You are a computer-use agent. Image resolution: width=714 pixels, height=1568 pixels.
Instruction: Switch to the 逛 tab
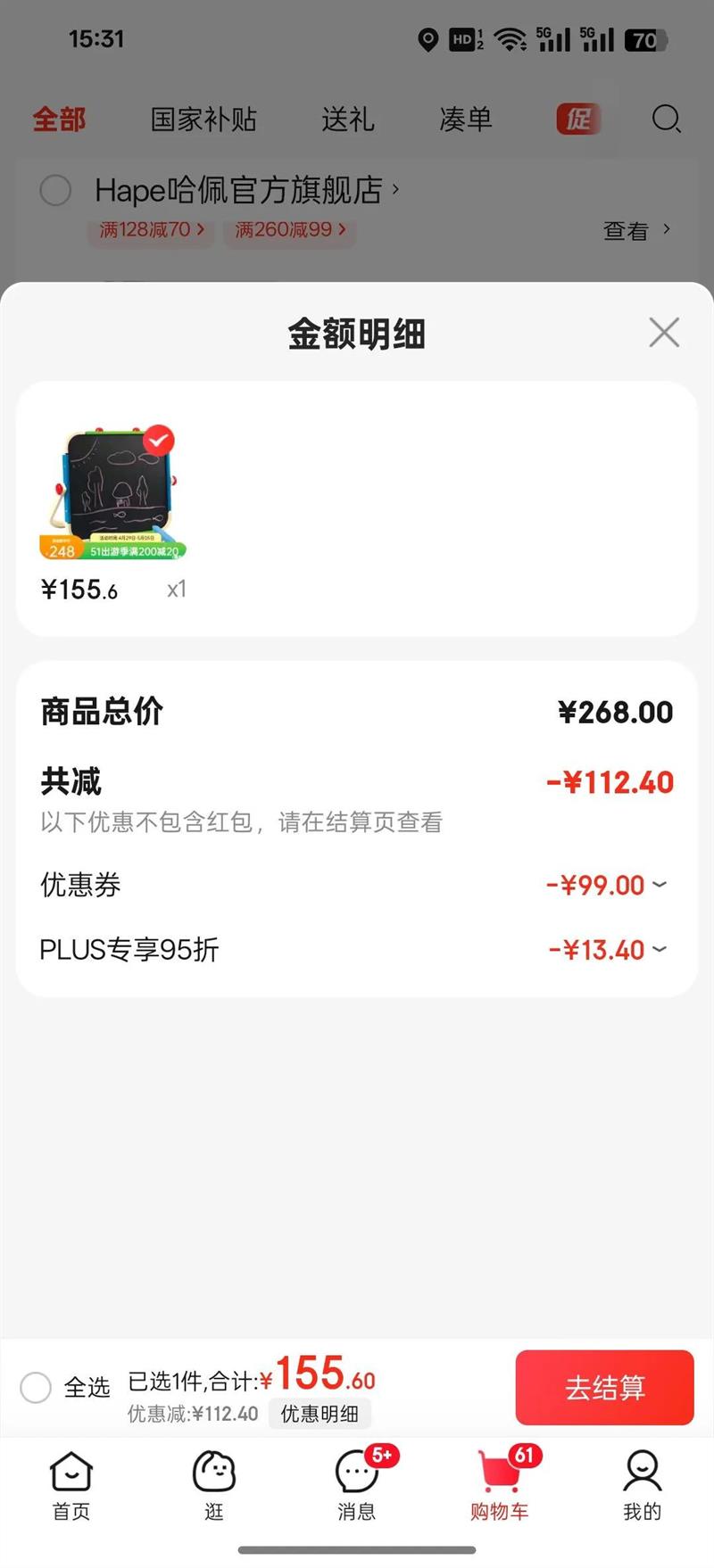click(214, 1487)
